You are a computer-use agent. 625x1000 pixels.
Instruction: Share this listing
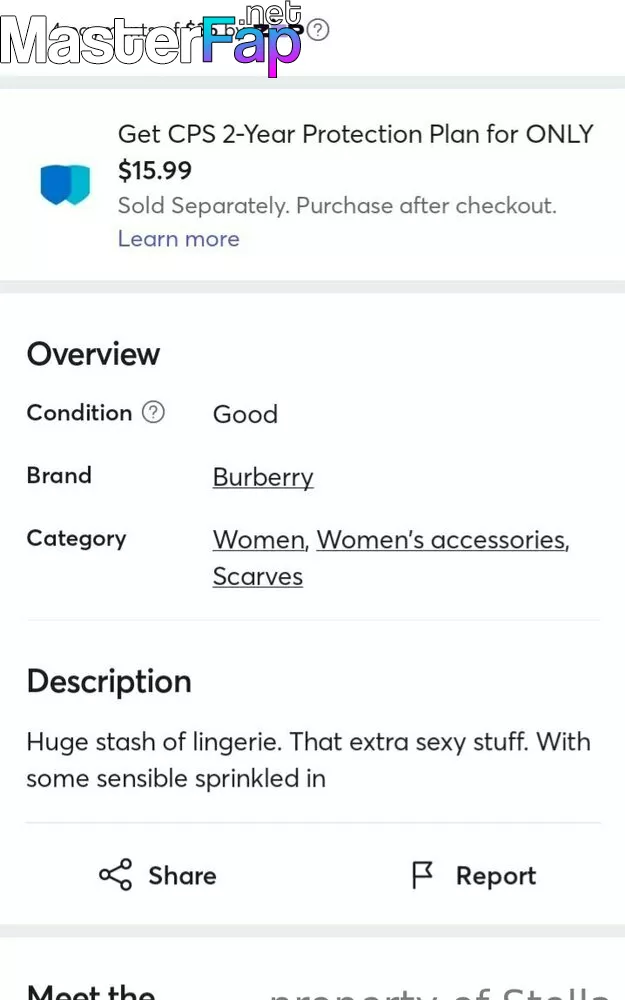[158, 875]
